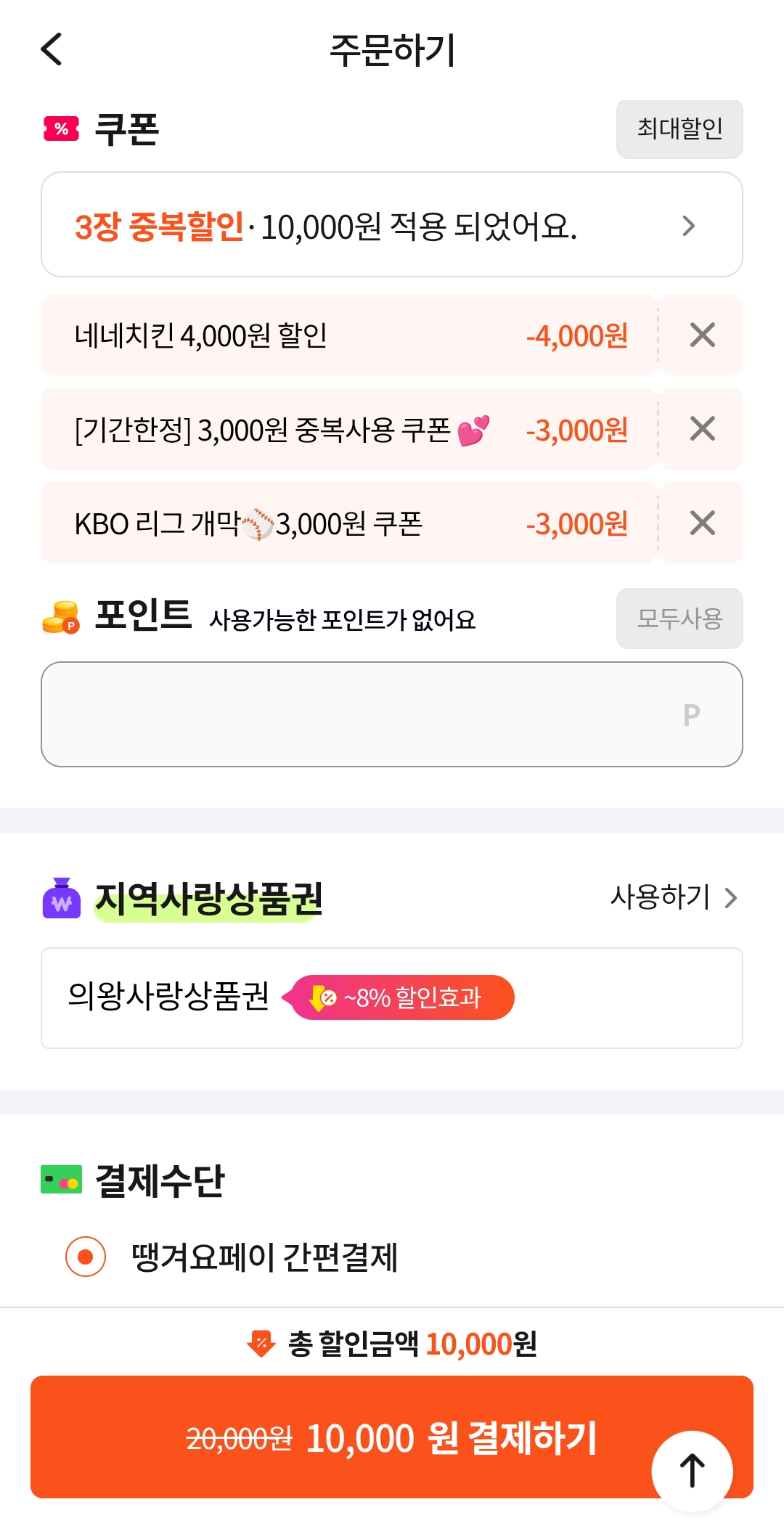Remove the [기간한정] 3,000원 중복사용 coupon

point(702,429)
